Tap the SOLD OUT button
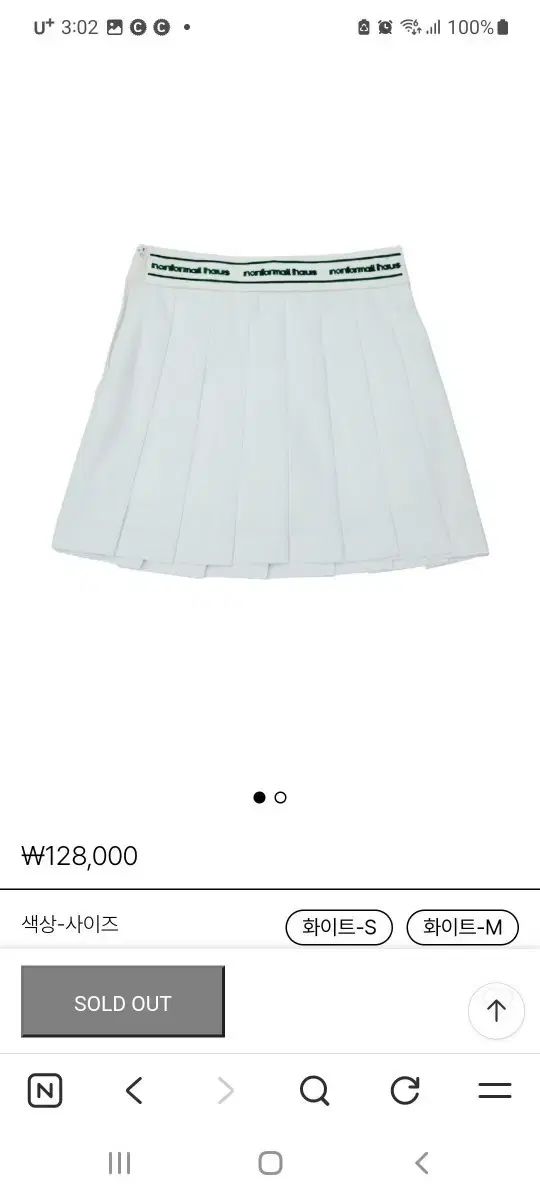The image size is (540, 1200). point(123,1002)
